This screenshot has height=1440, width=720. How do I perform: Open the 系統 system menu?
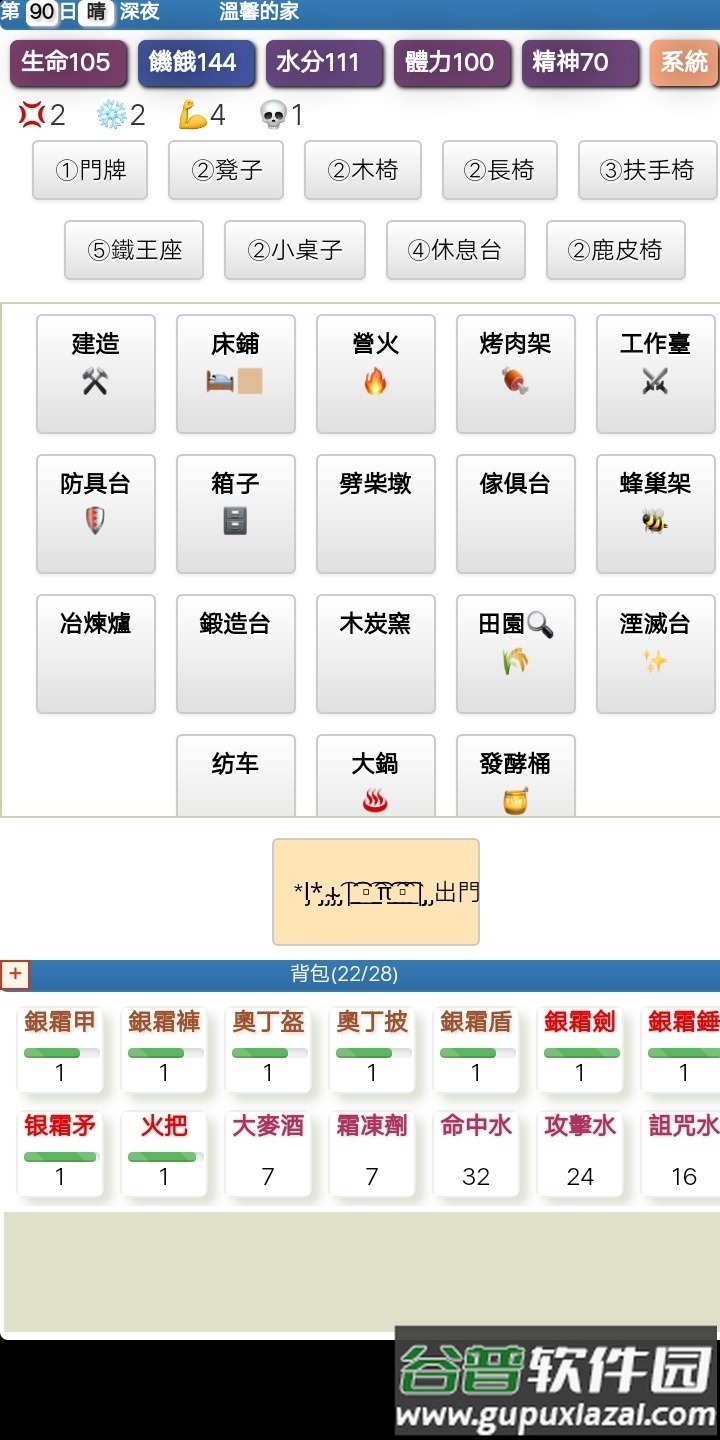683,62
